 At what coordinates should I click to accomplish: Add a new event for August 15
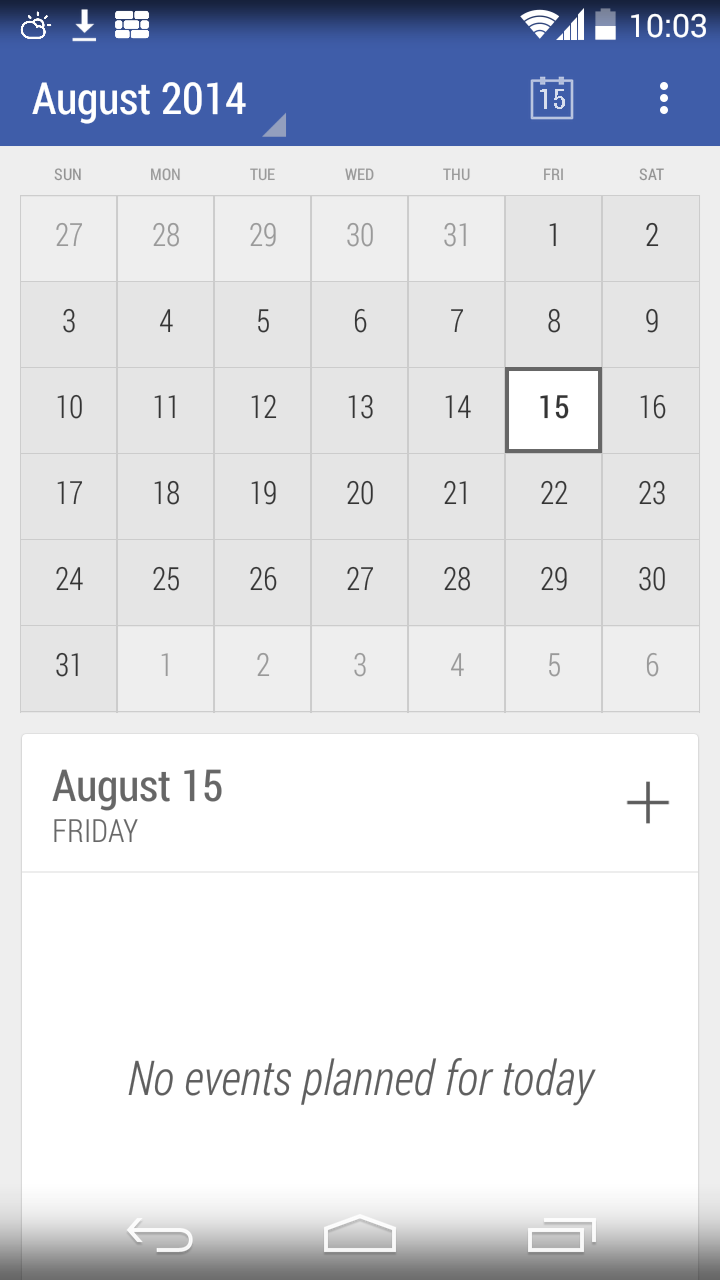647,803
